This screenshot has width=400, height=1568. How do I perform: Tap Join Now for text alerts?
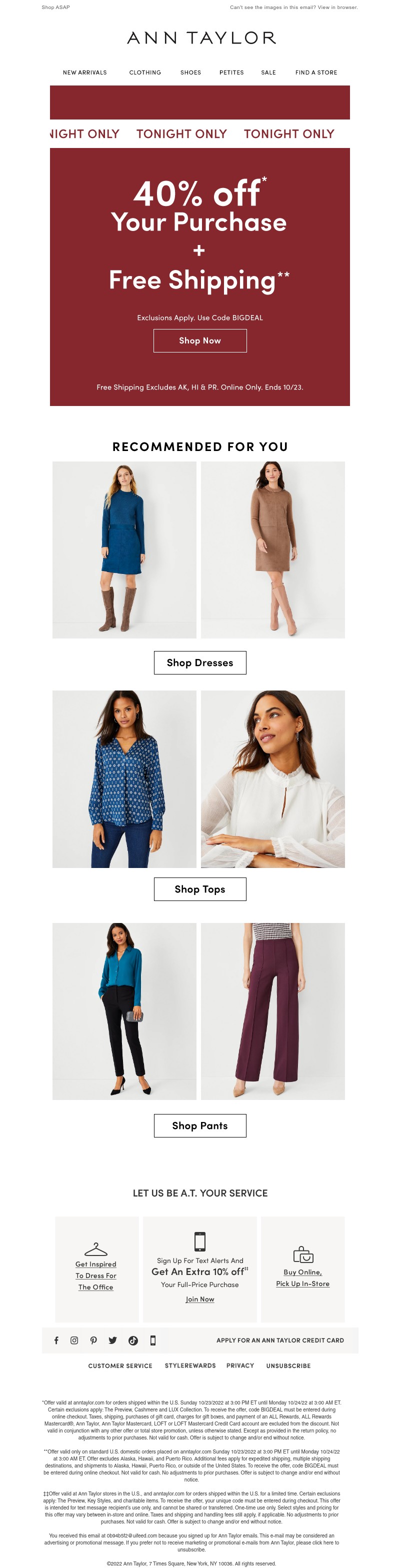click(199, 1299)
